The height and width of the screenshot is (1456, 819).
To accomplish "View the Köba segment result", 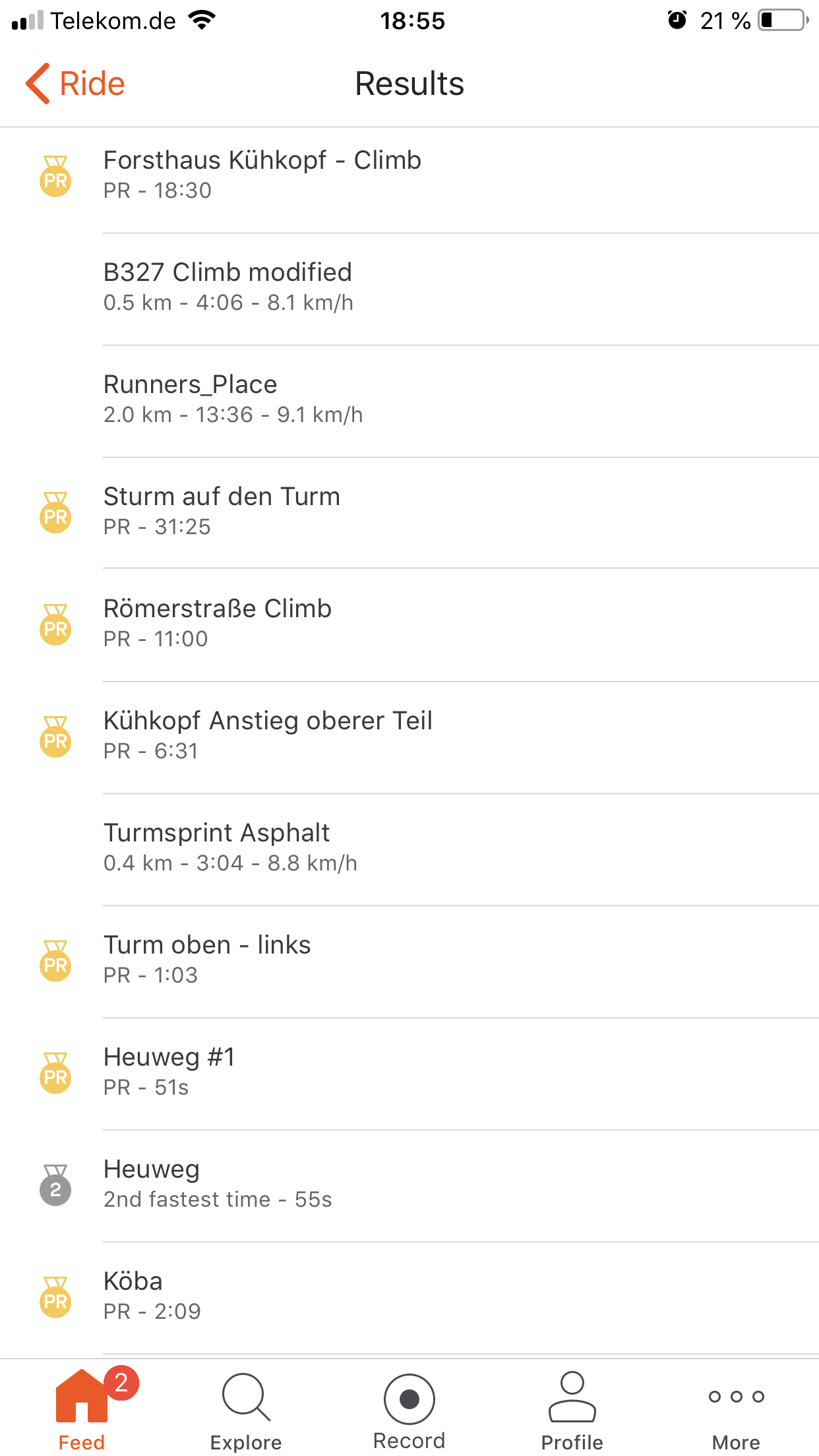I will point(409,1298).
